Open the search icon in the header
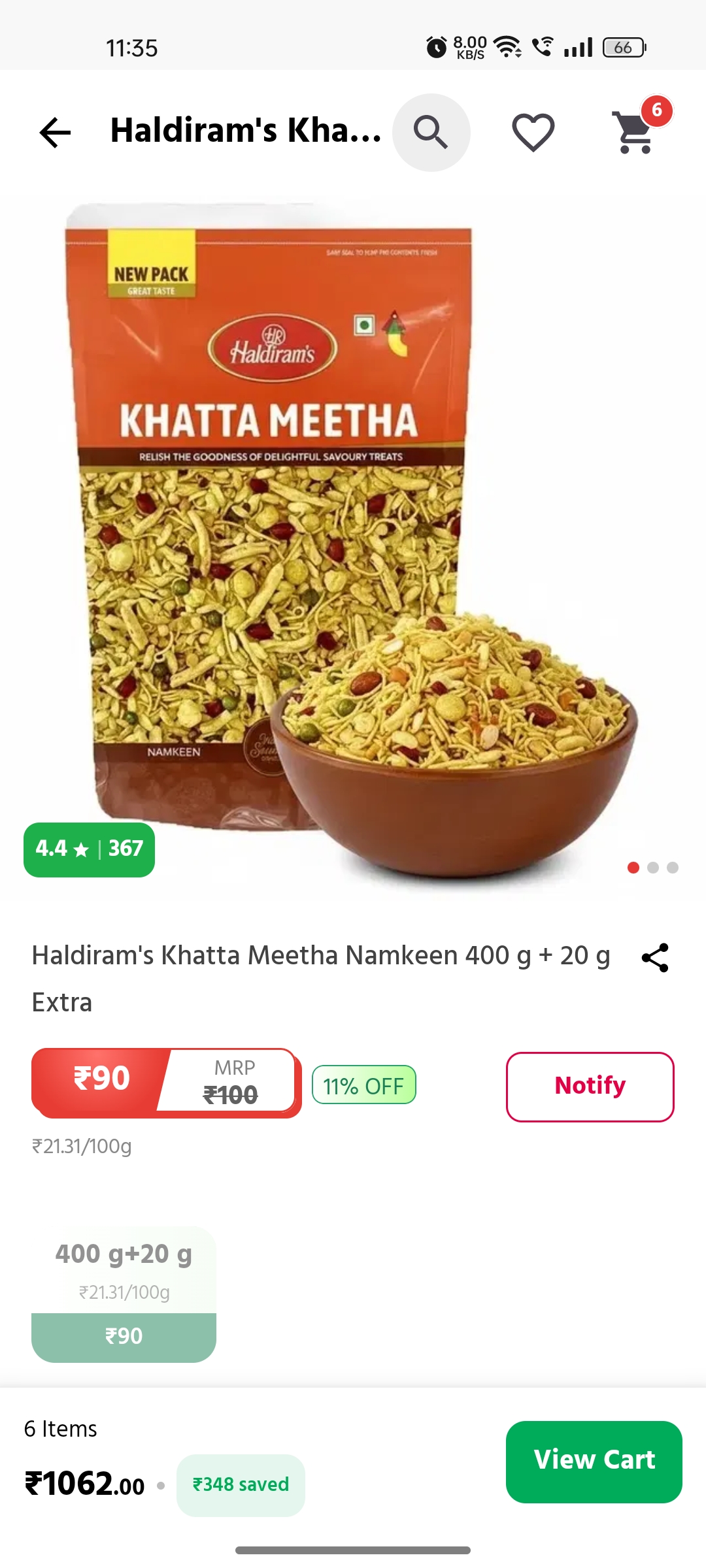 [x=431, y=133]
